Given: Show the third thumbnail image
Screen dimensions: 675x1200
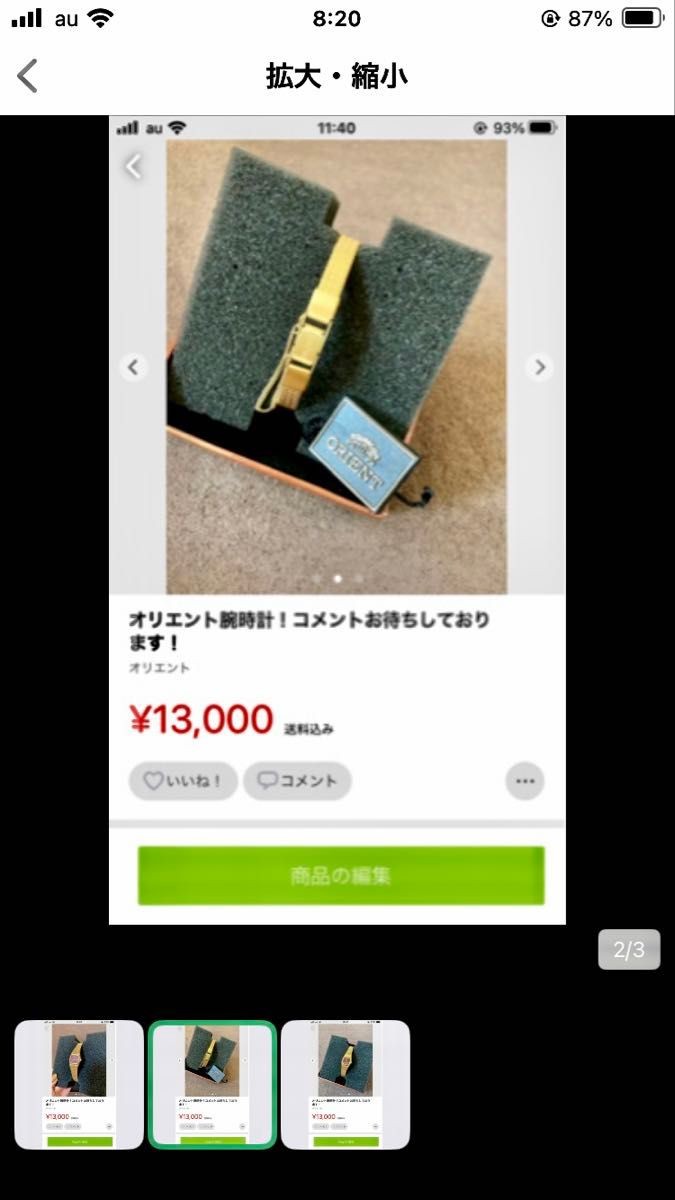Looking at the screenshot, I should point(345,1084).
